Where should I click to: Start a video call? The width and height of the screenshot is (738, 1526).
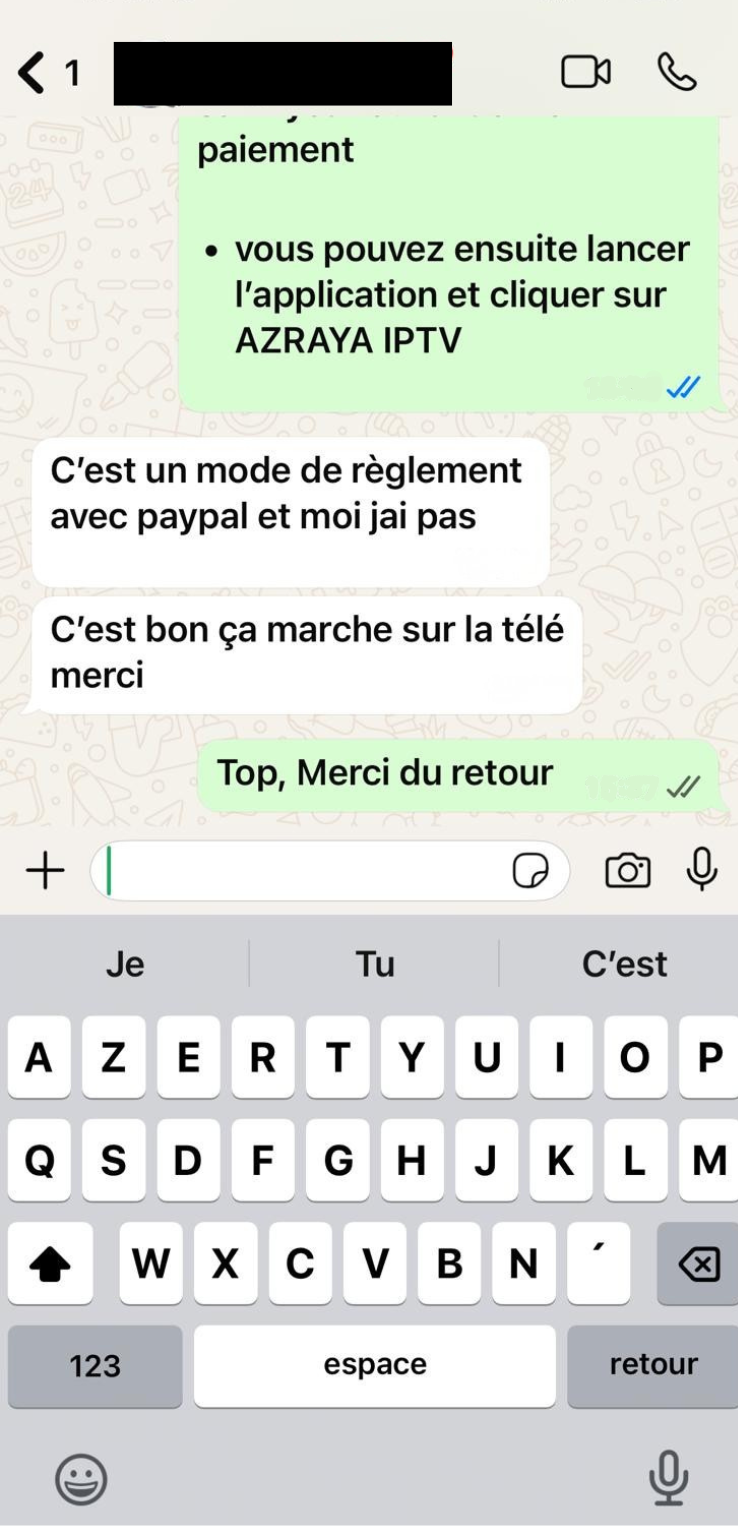[x=586, y=72]
